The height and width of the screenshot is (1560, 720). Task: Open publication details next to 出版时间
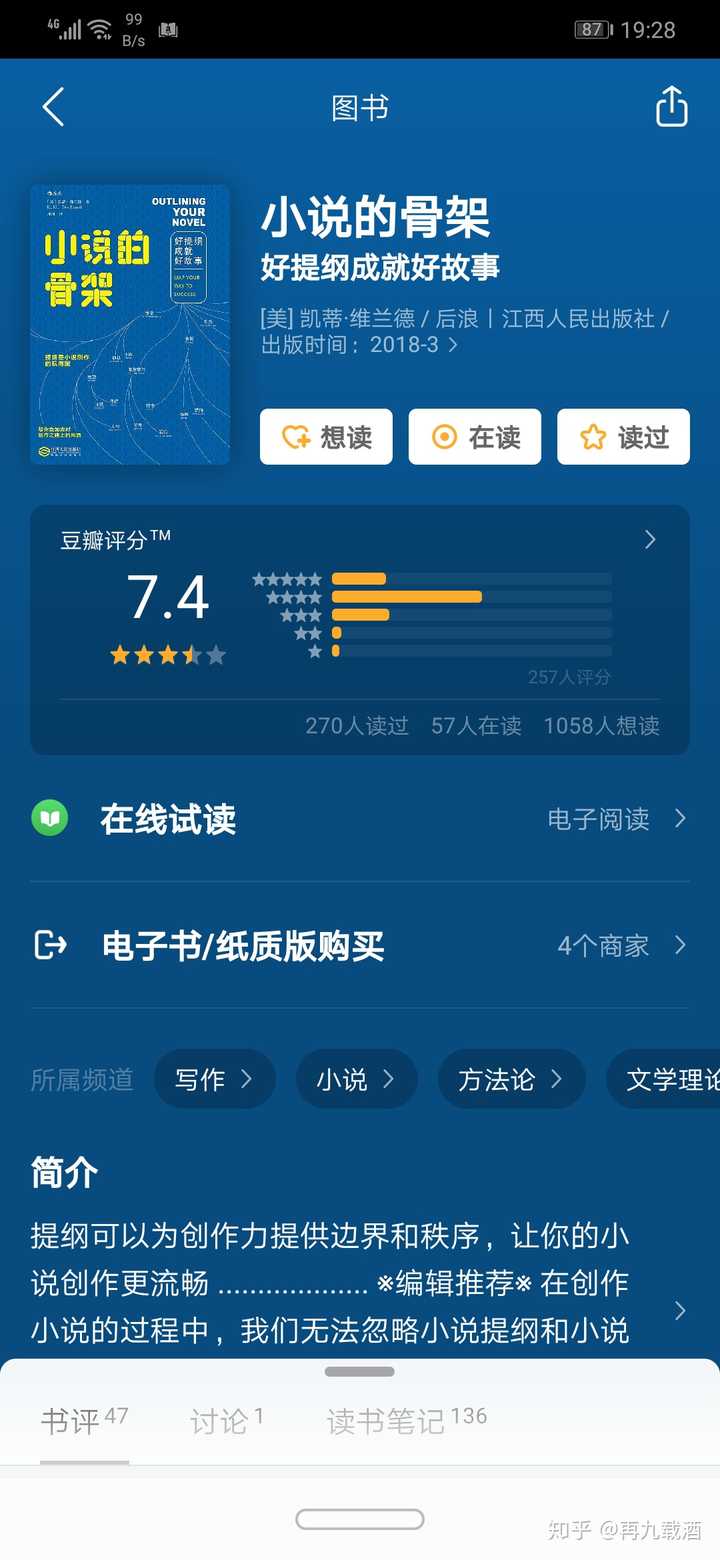453,345
